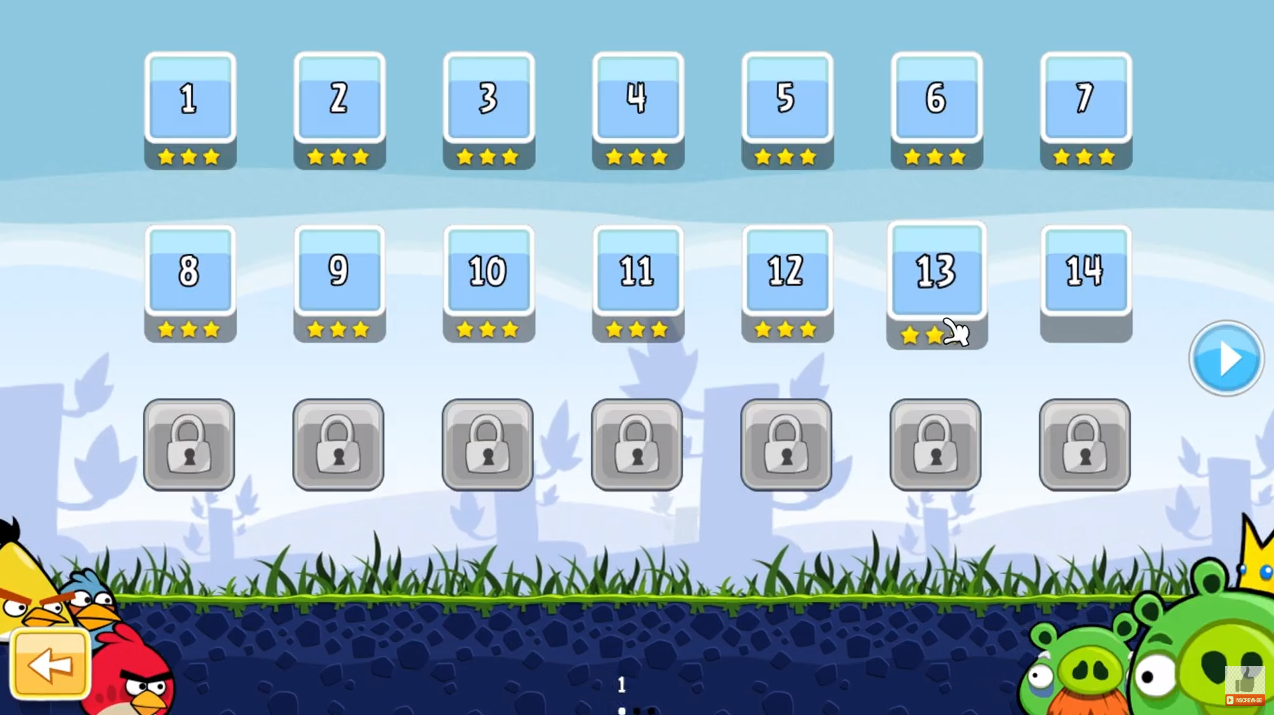Start level 8
This screenshot has height=715, width=1274.
(190, 273)
